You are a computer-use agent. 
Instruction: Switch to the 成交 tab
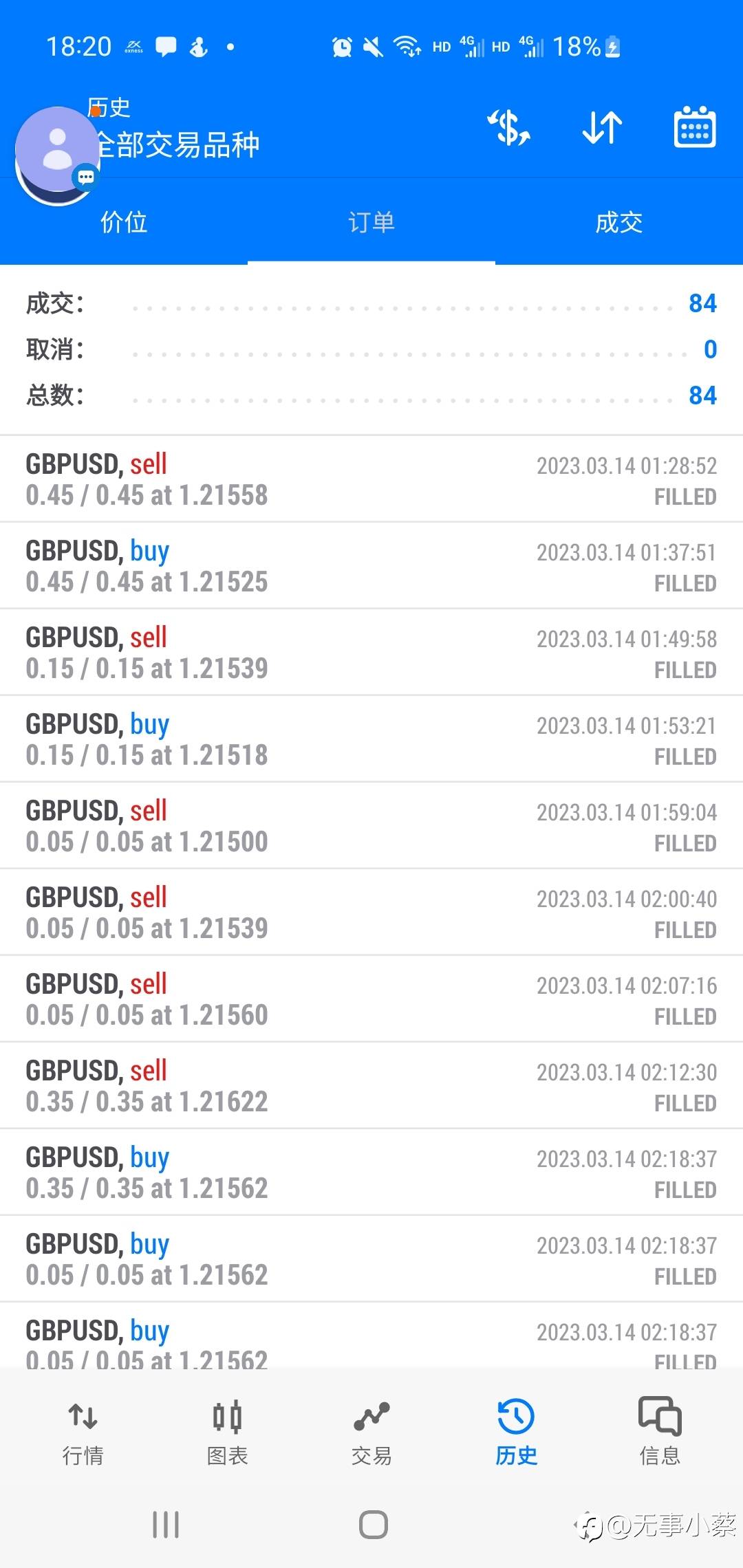coord(619,222)
